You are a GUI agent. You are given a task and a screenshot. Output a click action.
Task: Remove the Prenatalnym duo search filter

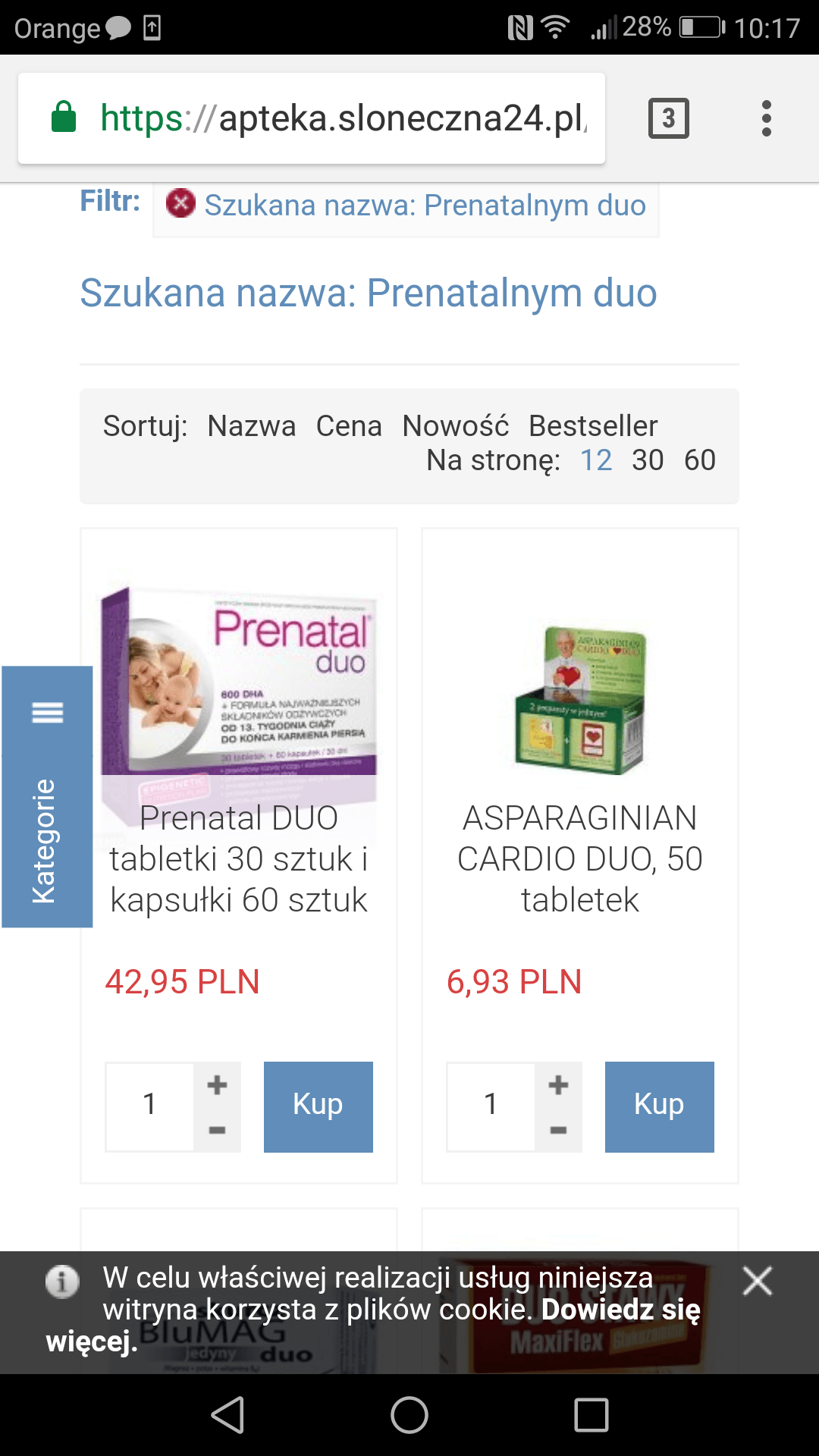(x=180, y=203)
